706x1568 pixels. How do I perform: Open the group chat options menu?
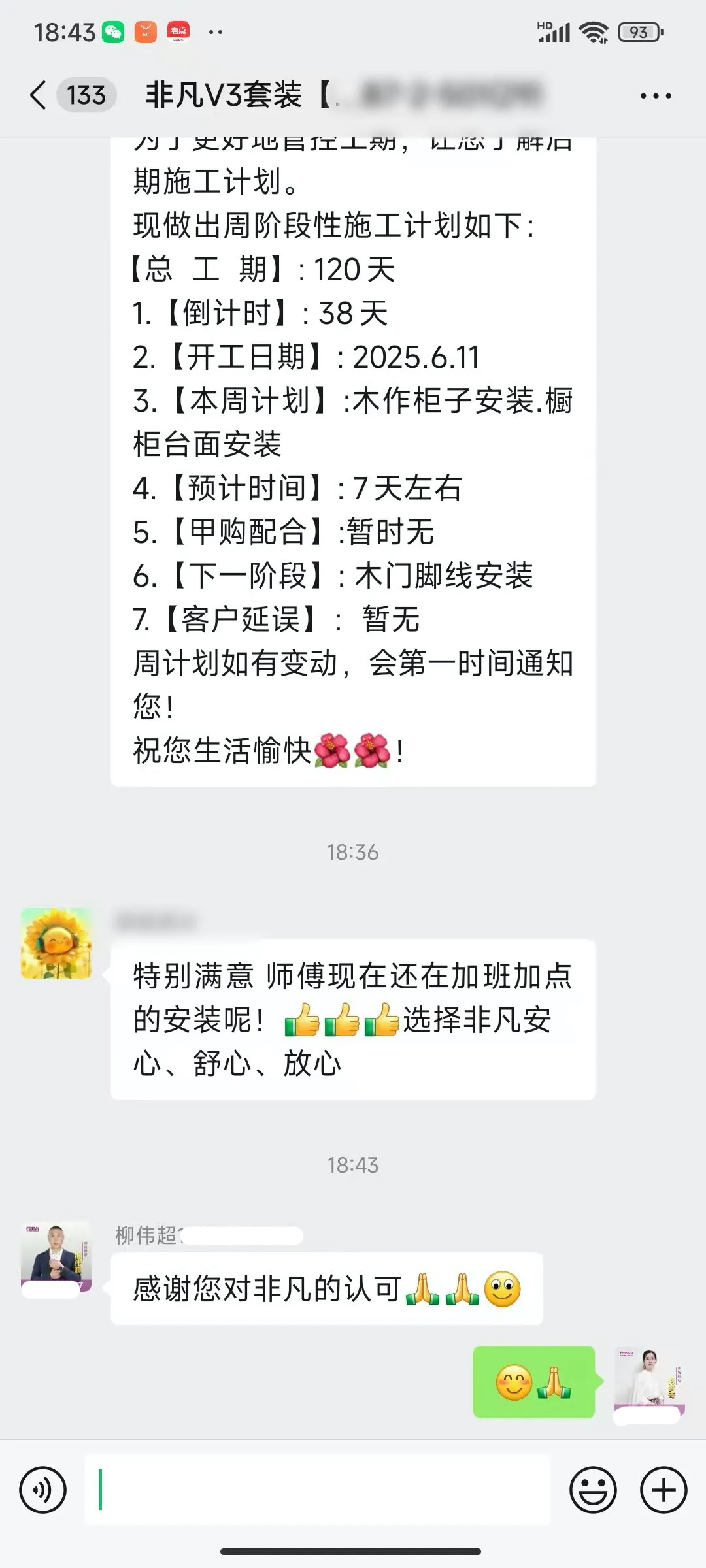pos(656,96)
